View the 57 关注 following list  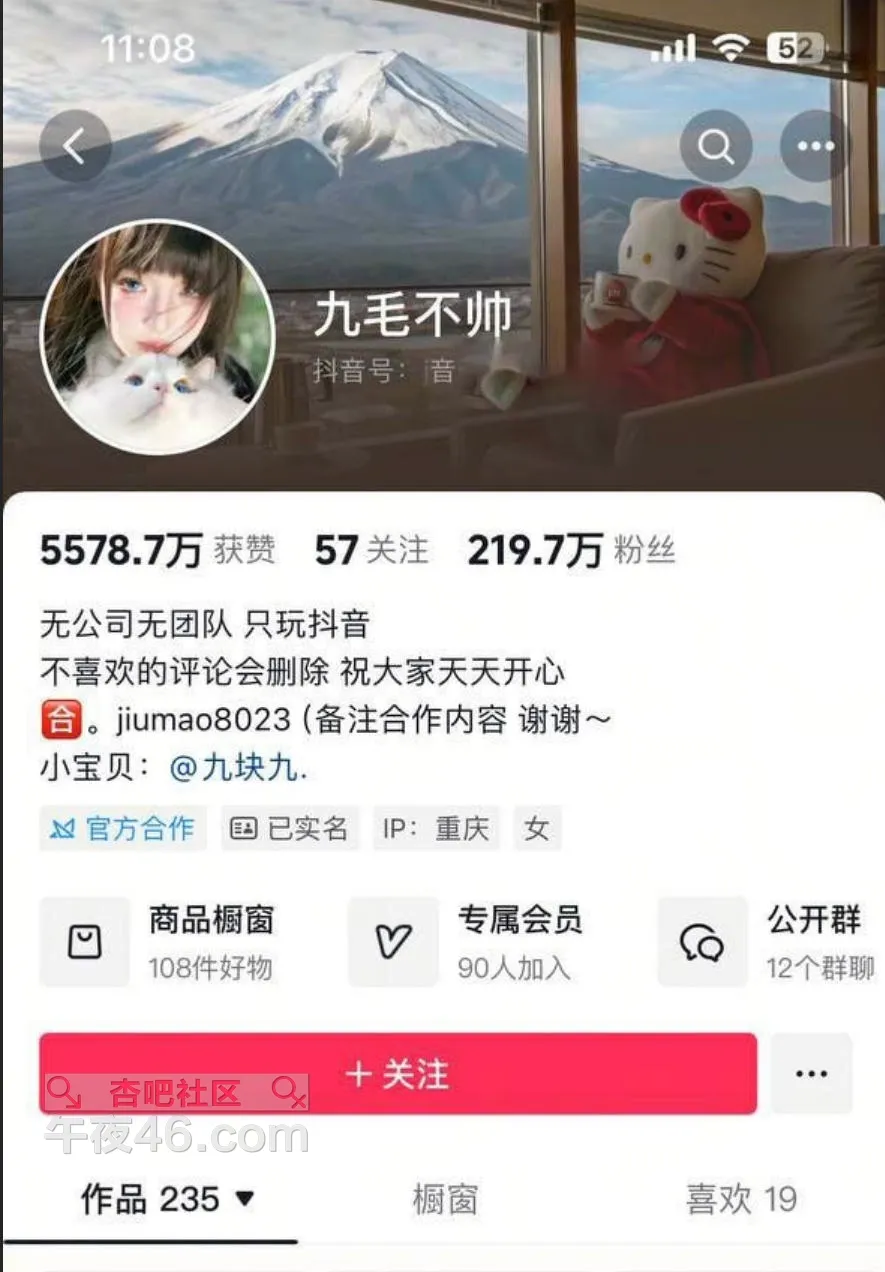[x=371, y=551]
